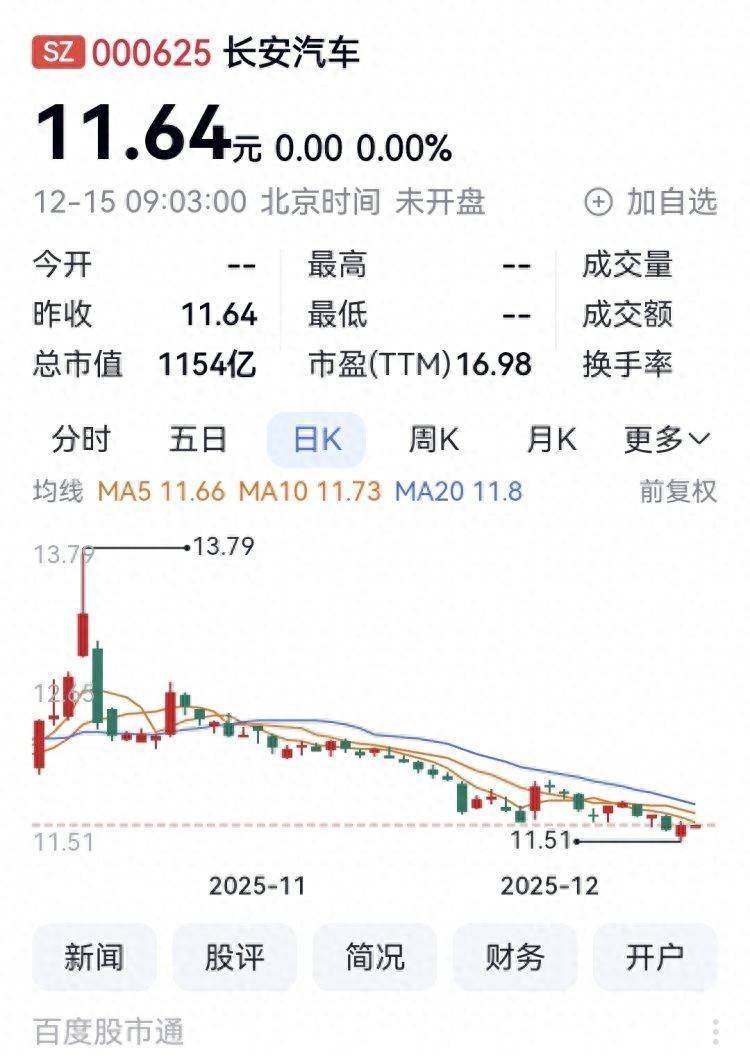This screenshot has width=750, height=1057.
Task: Change the 前复权 adjustment setting
Action: point(678,491)
